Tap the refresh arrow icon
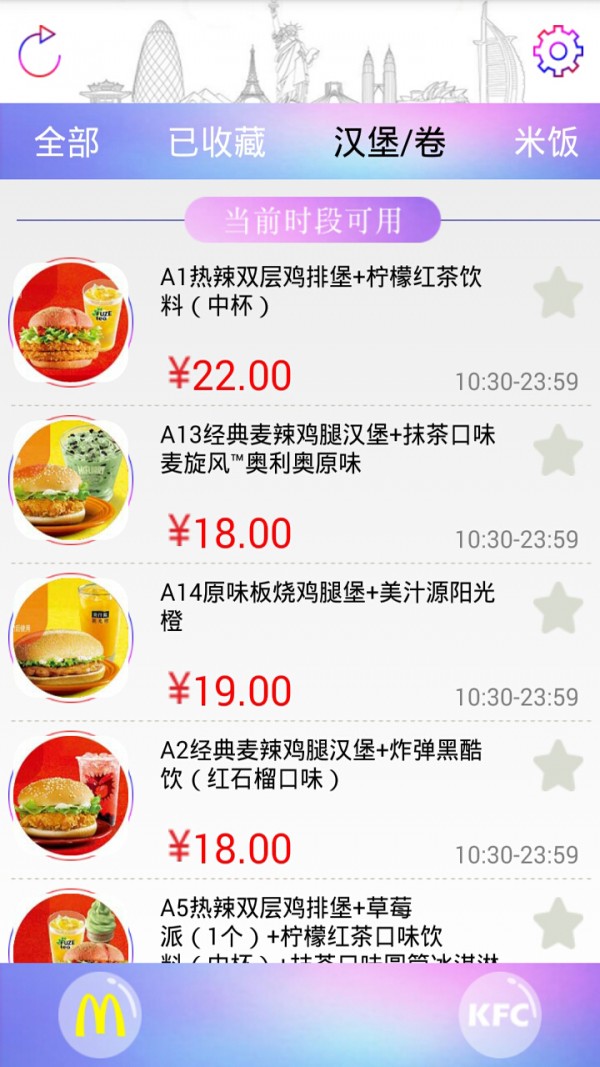 point(39,51)
